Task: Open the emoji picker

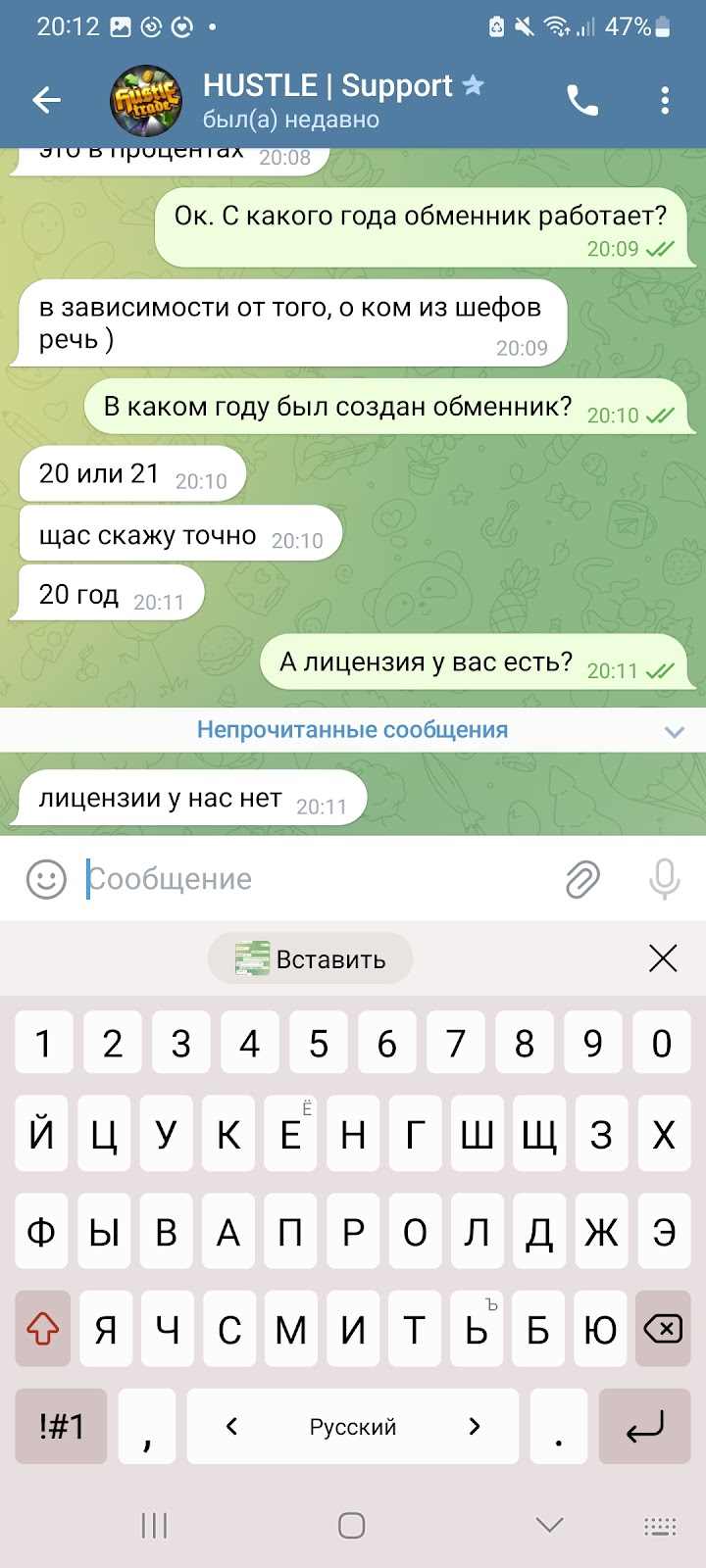Action: [x=46, y=879]
